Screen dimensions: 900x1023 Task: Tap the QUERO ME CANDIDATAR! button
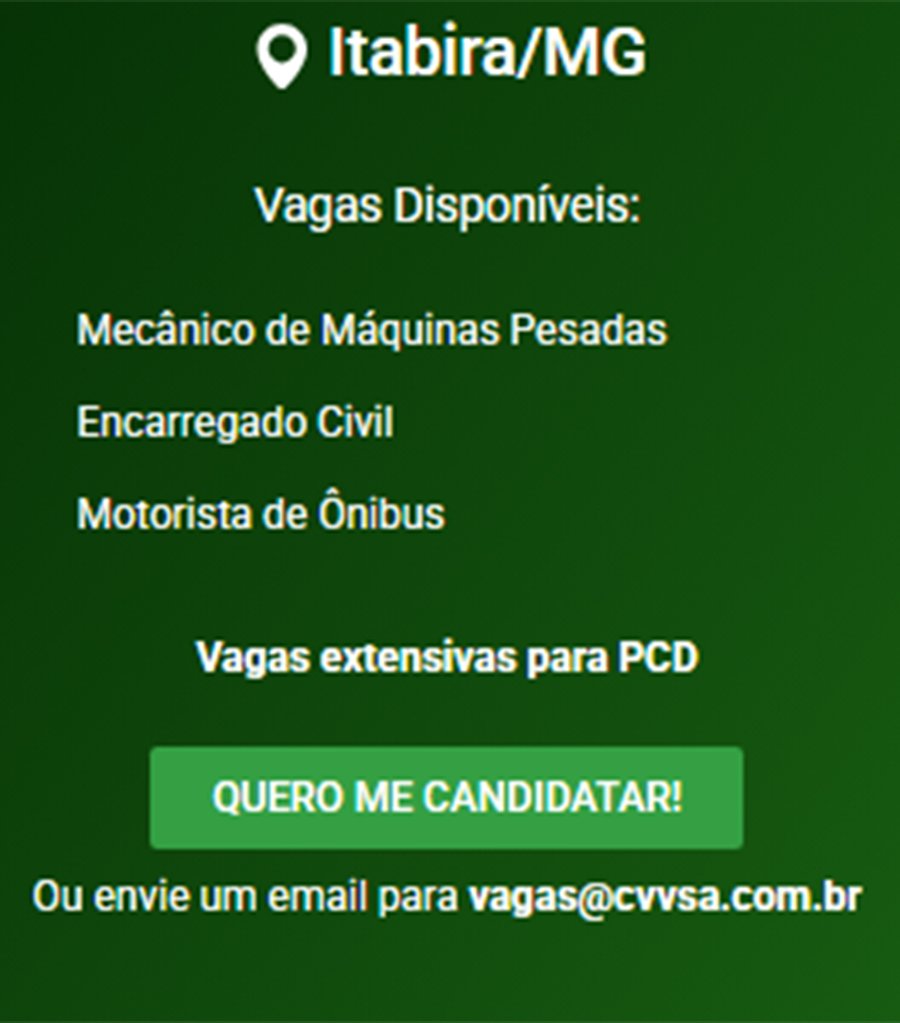446,798
